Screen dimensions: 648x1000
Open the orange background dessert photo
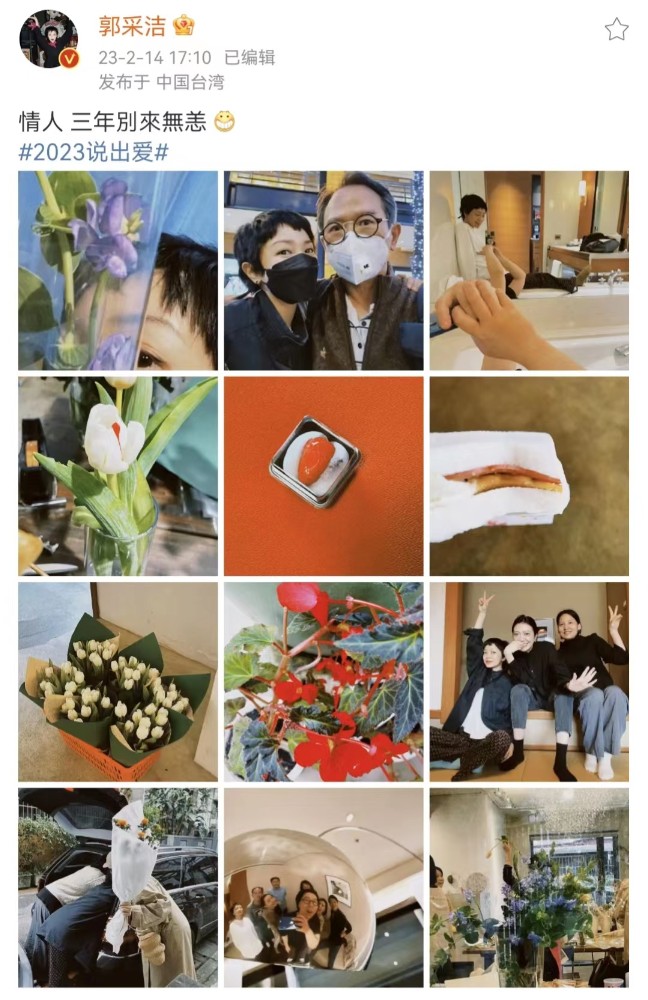(x=323, y=476)
